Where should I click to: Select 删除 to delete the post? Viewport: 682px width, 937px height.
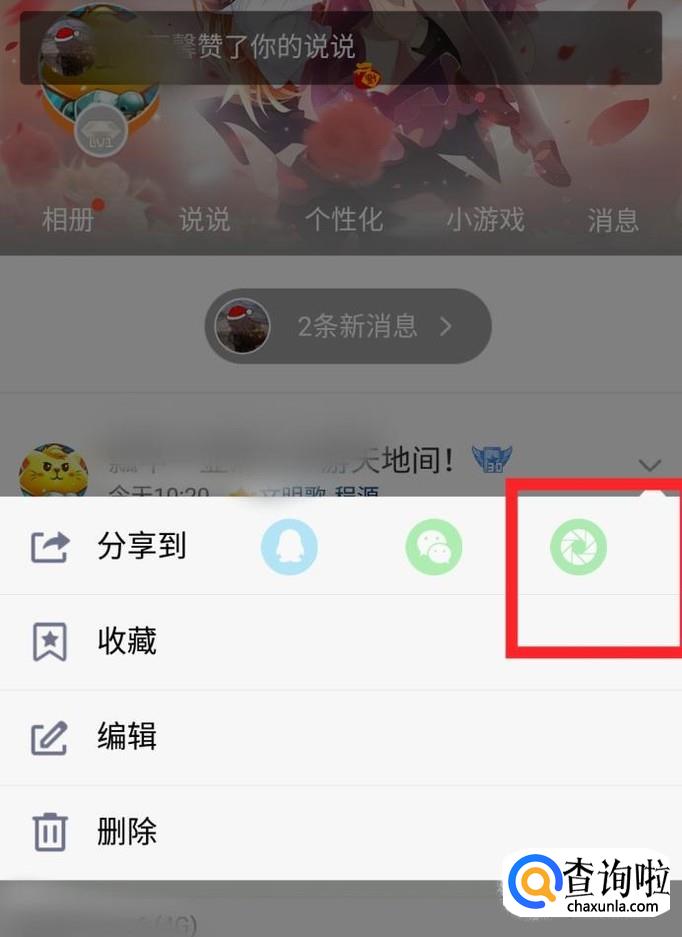click(x=127, y=831)
